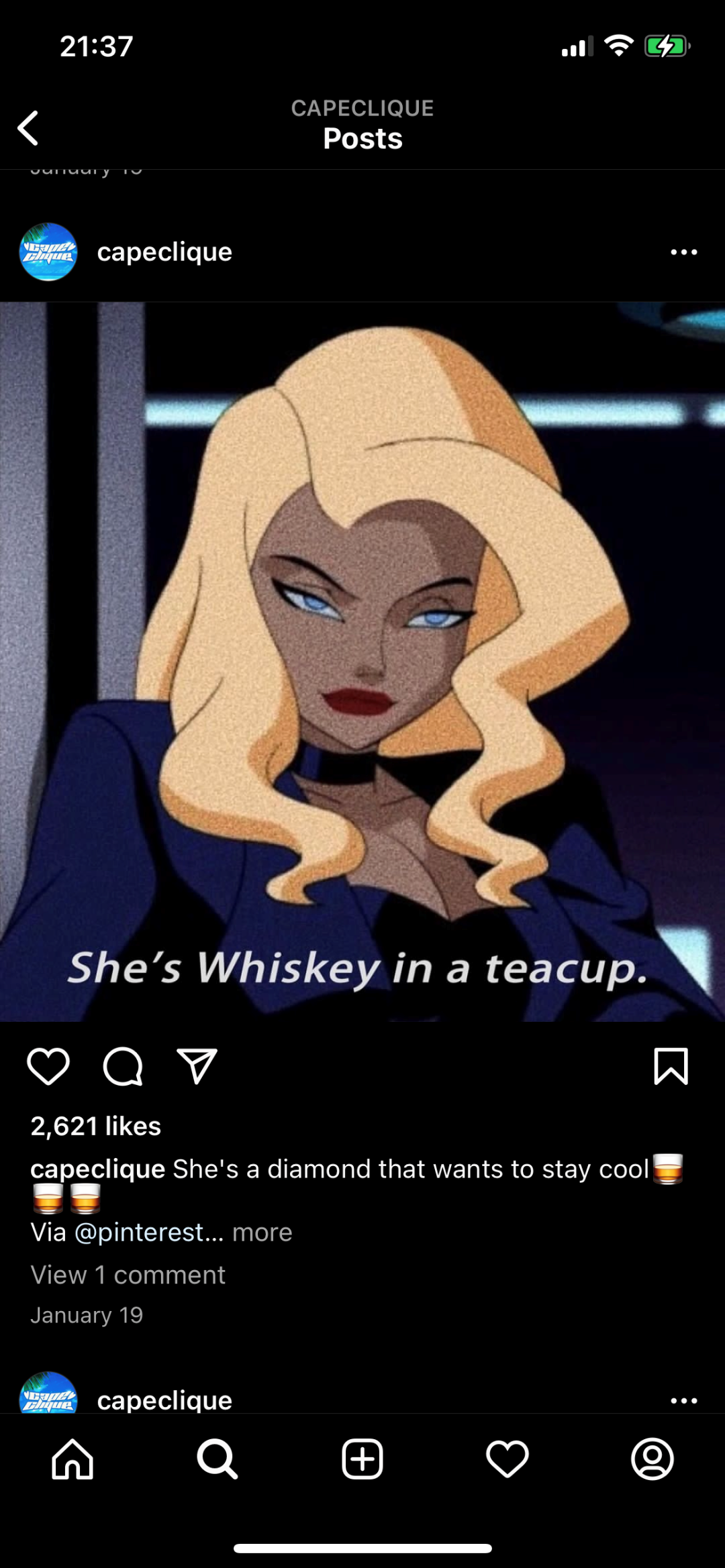The height and width of the screenshot is (1568, 725).
Task: Like the whiskey in a teacup post
Action: (x=48, y=1066)
